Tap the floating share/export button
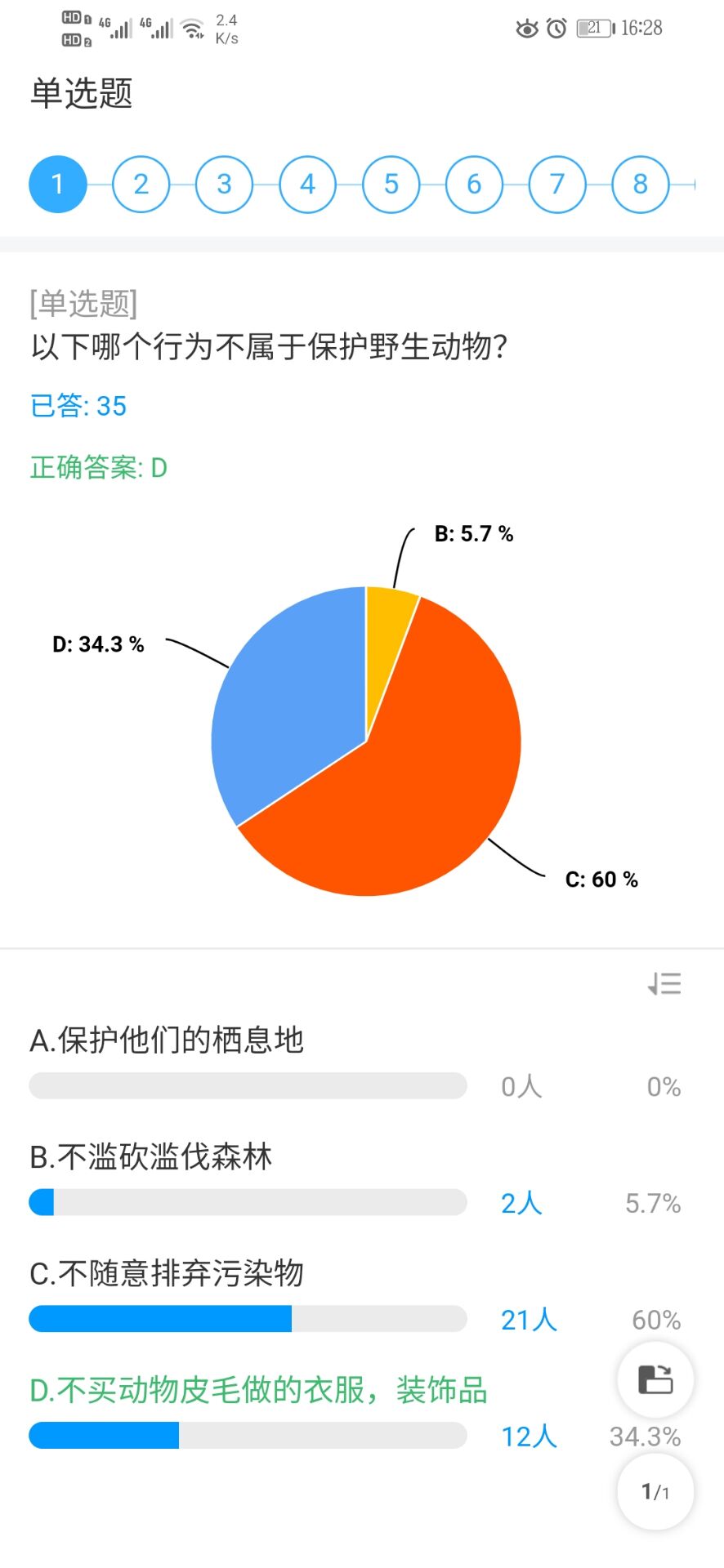 tap(655, 1379)
